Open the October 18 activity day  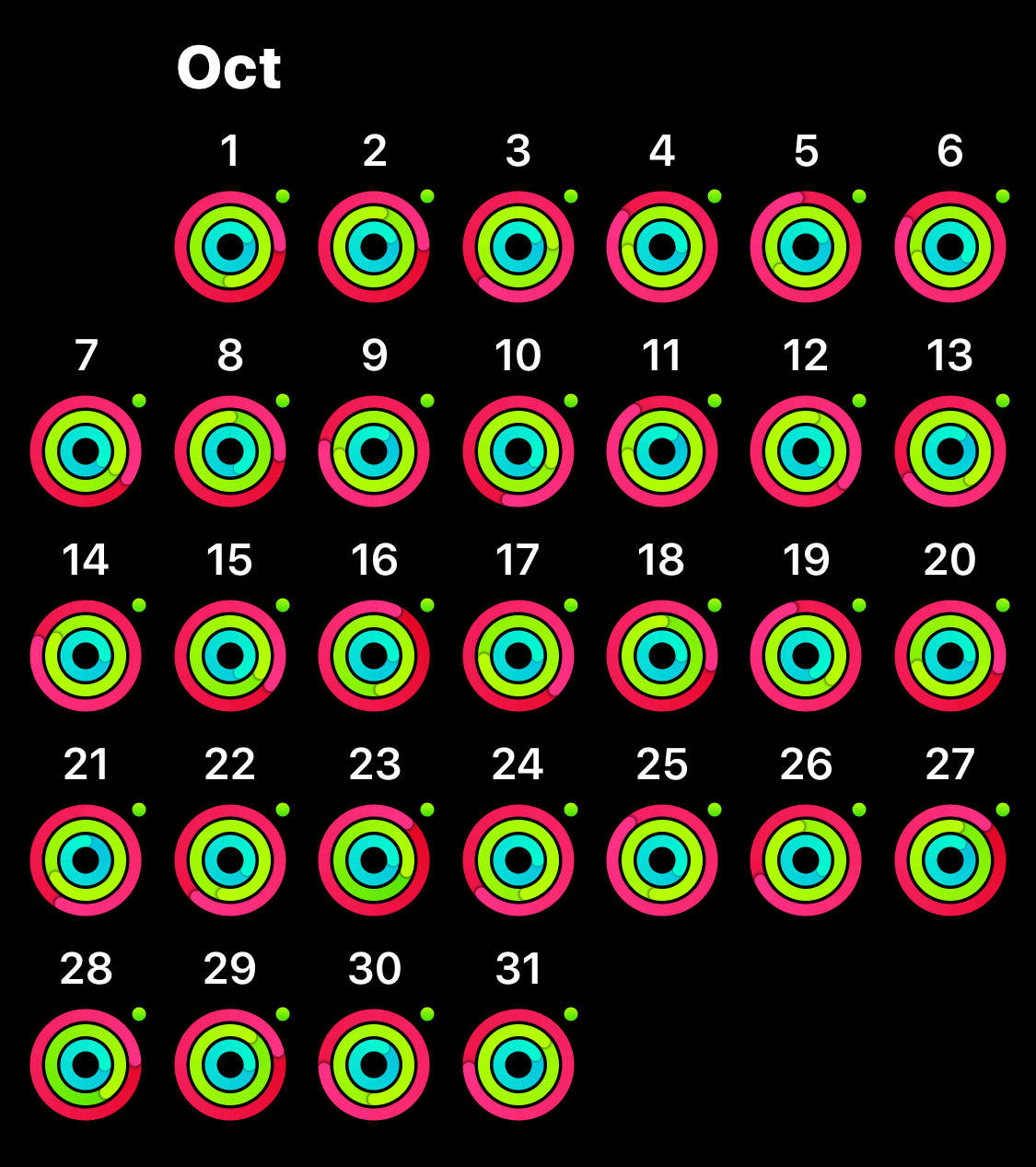(662, 656)
